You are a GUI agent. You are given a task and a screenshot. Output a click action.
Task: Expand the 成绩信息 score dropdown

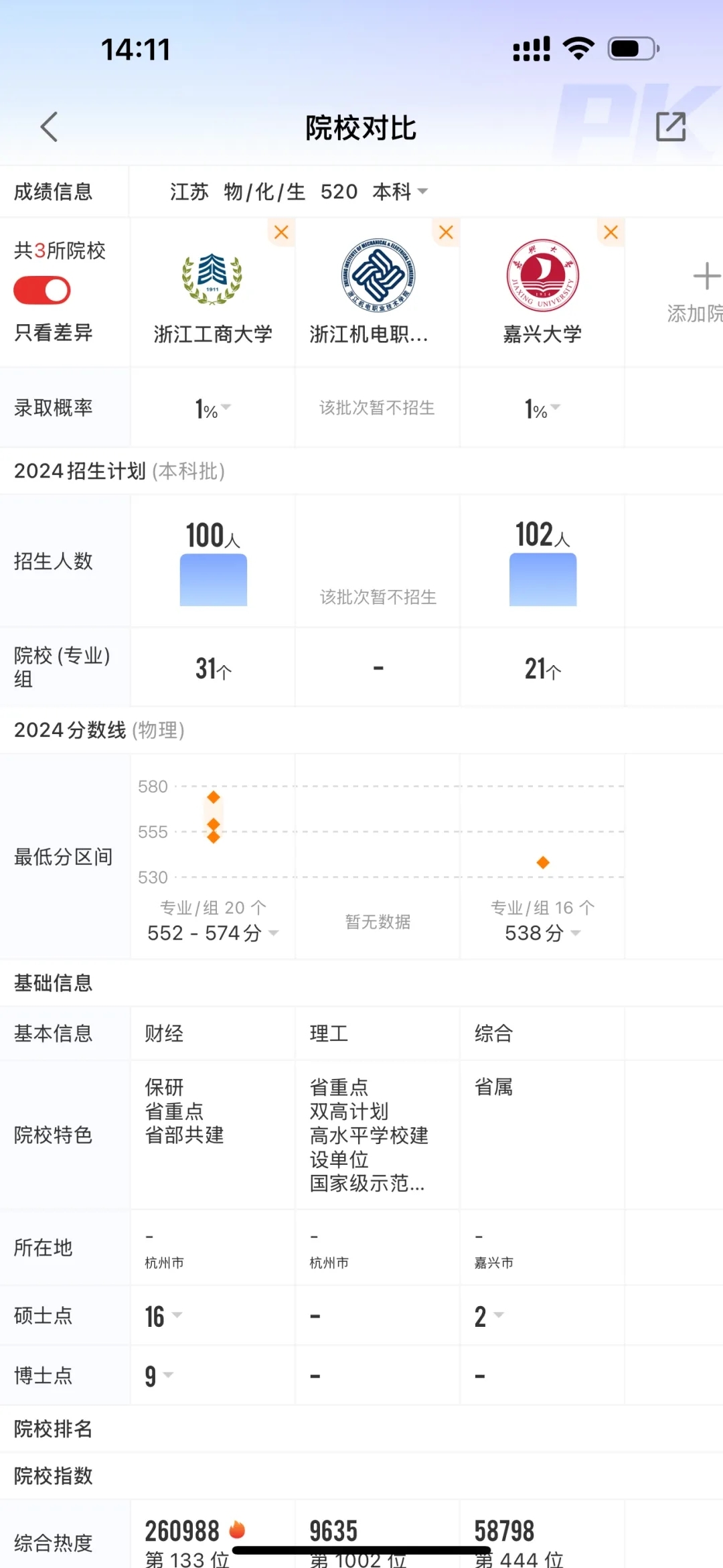(x=422, y=192)
